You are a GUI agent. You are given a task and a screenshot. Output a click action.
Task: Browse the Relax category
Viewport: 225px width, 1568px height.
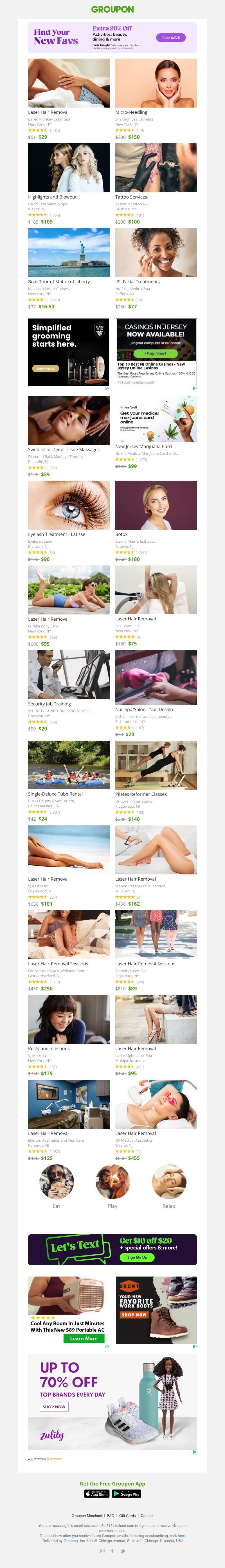(x=168, y=1183)
